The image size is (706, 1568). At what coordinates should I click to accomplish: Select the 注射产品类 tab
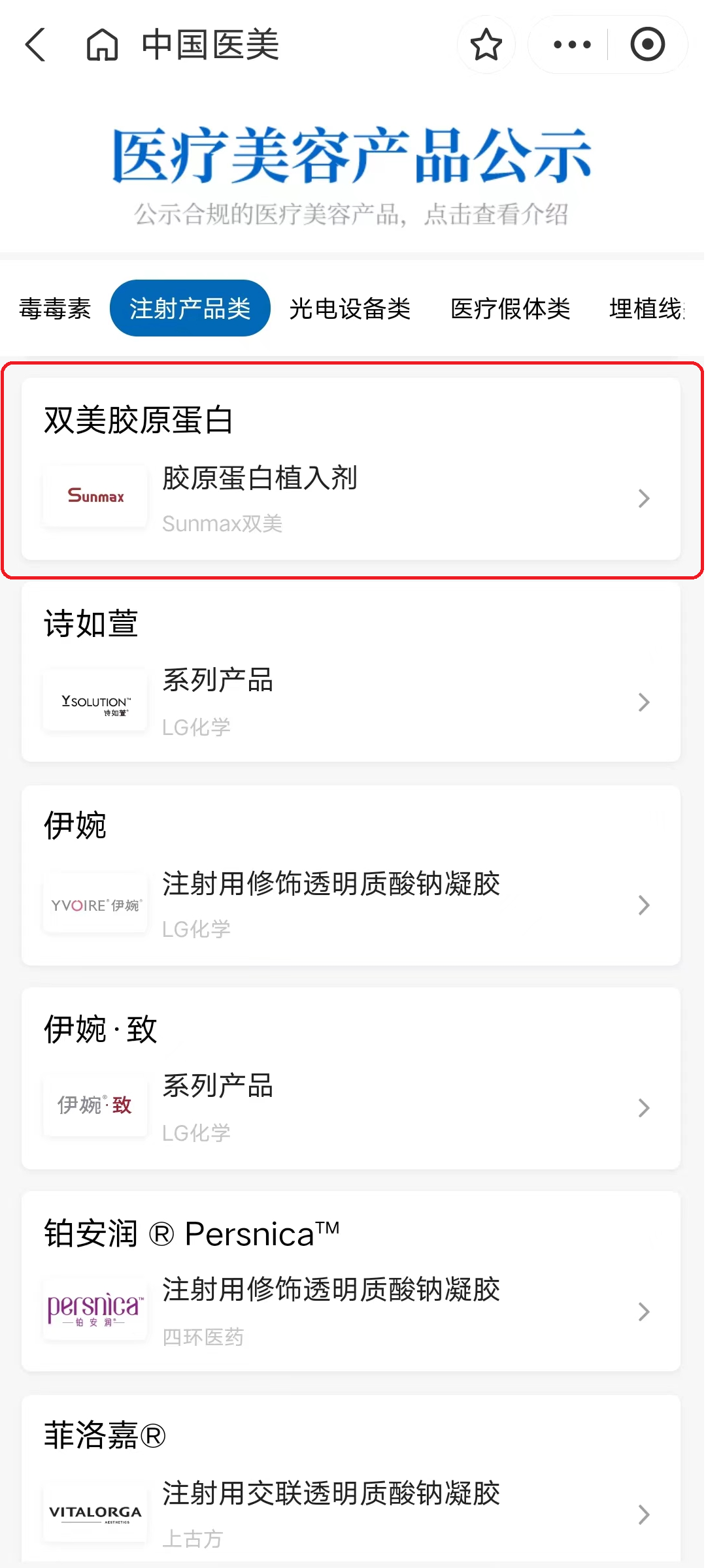click(x=190, y=308)
